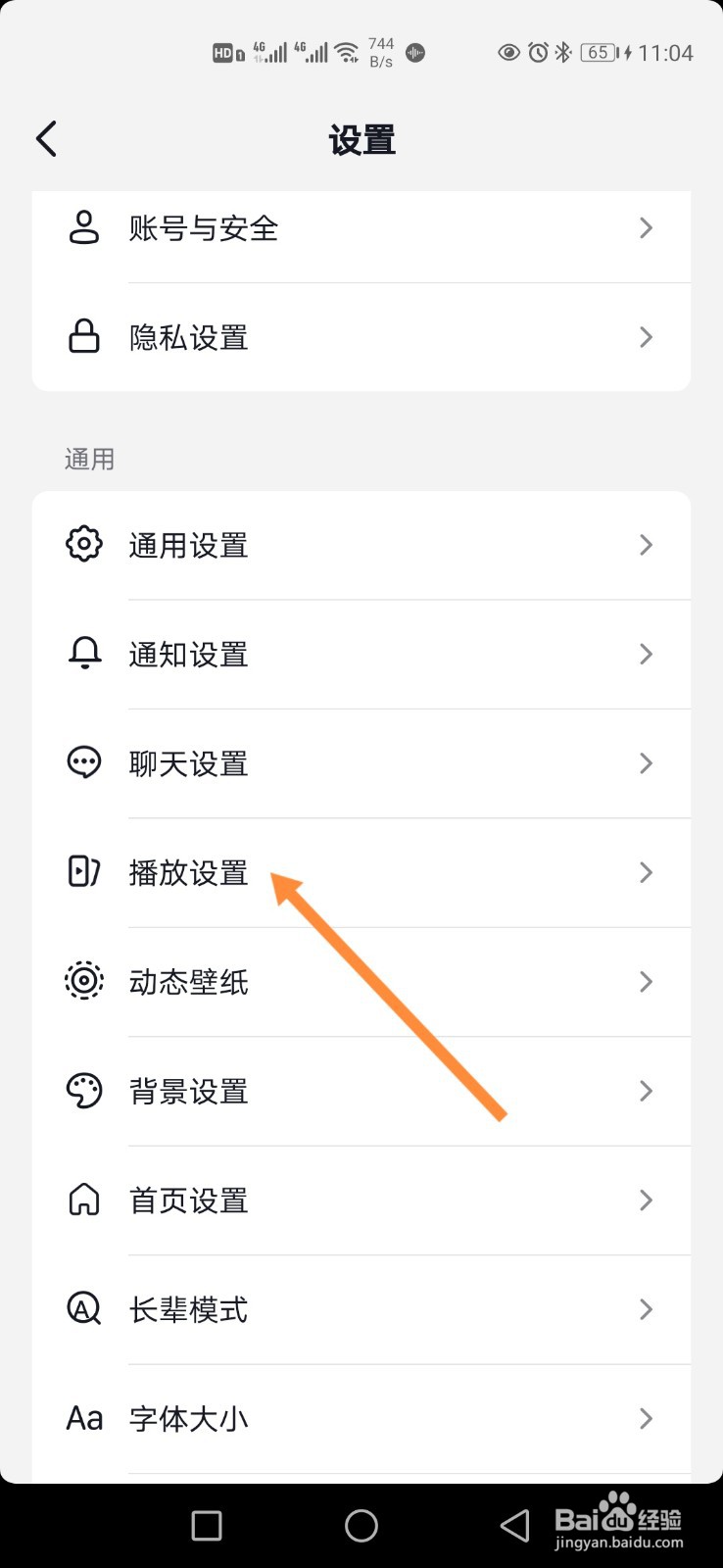Expand the 播放设置 row chevron
Image resolution: width=723 pixels, height=1568 pixels.
point(646,872)
